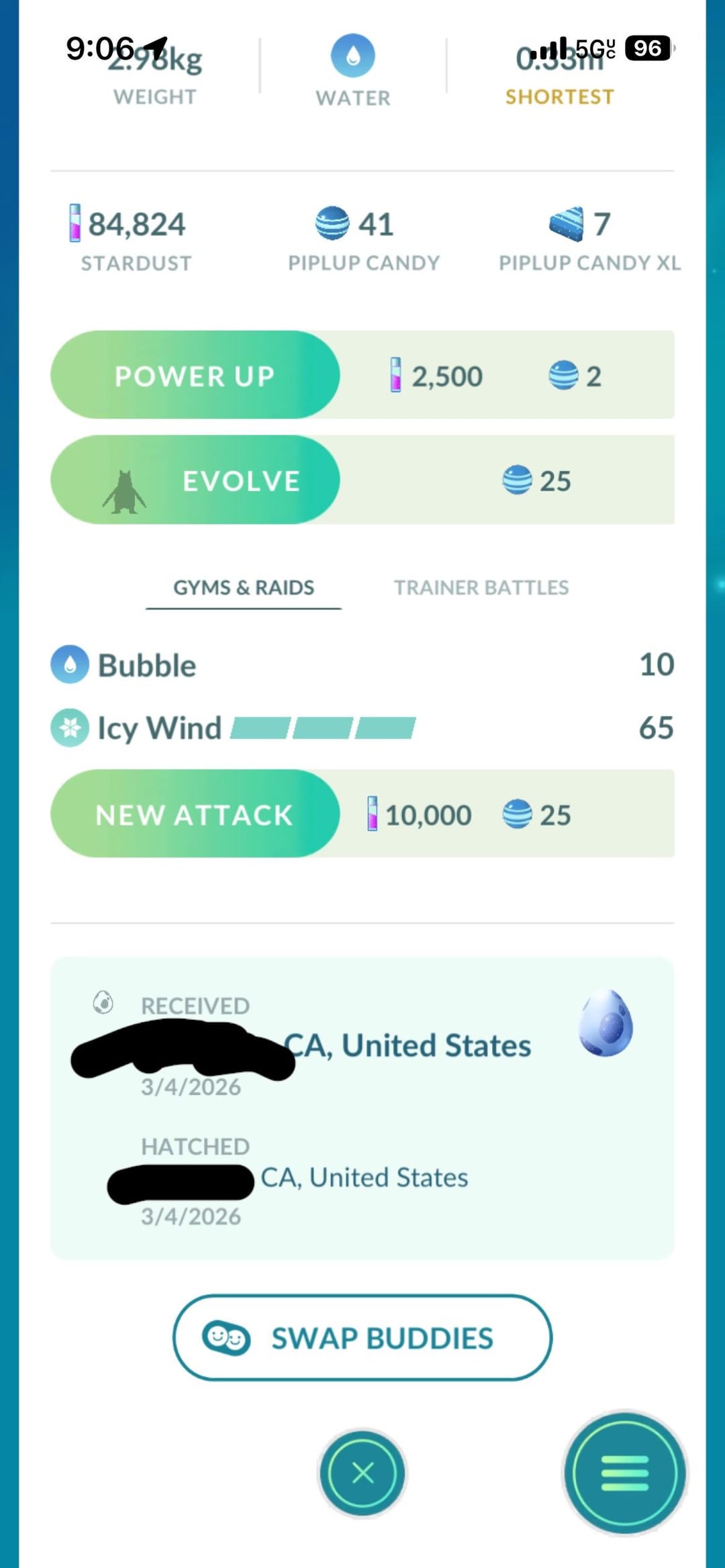Close the Pokémon details screen
The image size is (725, 1568).
coord(362,1473)
